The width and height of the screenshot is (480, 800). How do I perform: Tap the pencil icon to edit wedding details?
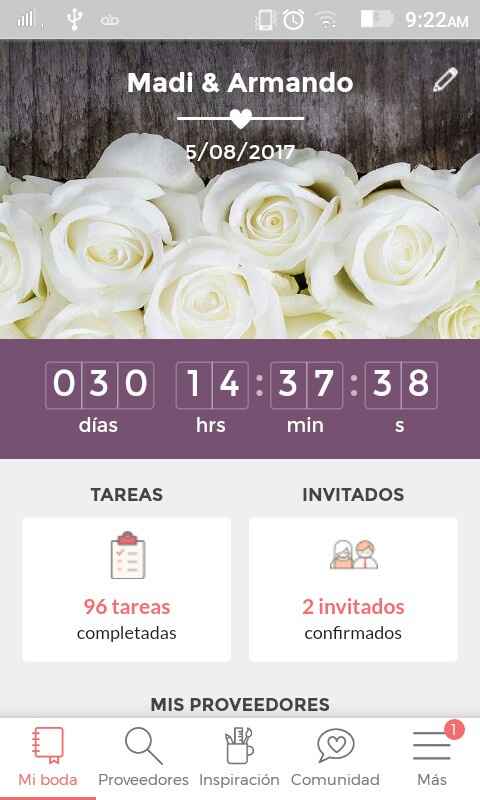click(x=445, y=80)
